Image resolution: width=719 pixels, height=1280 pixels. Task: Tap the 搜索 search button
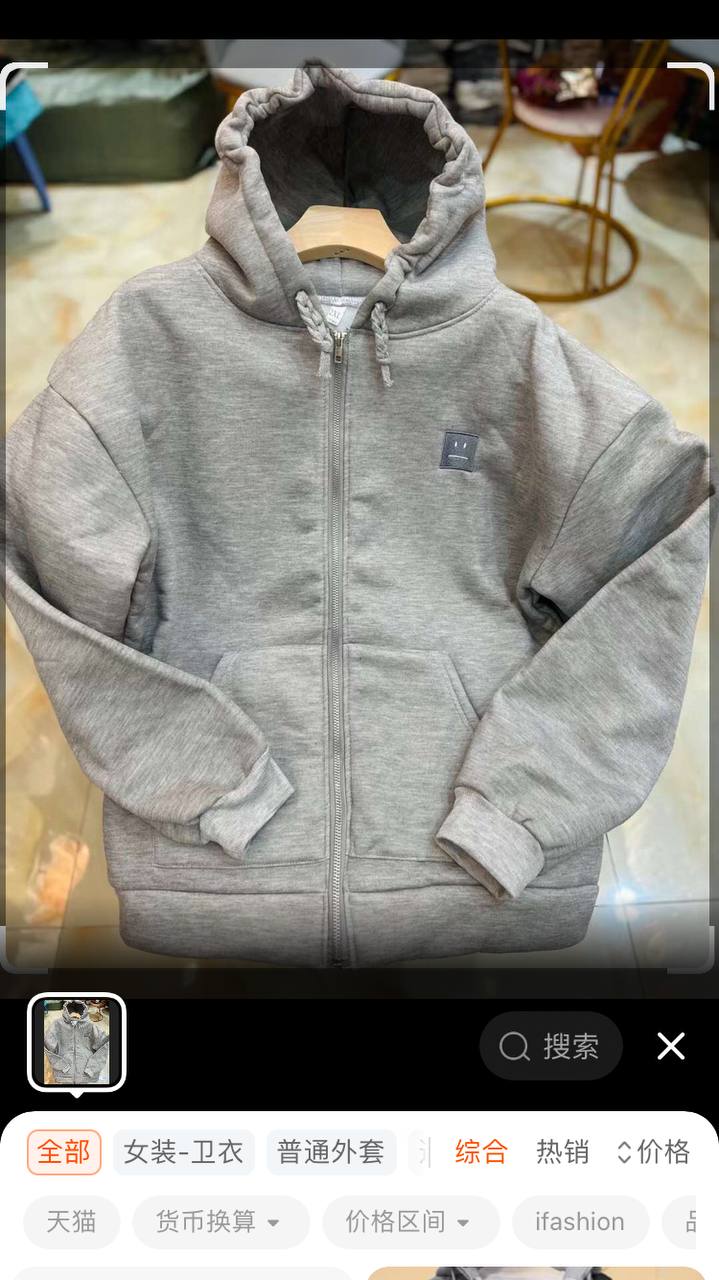(551, 1046)
